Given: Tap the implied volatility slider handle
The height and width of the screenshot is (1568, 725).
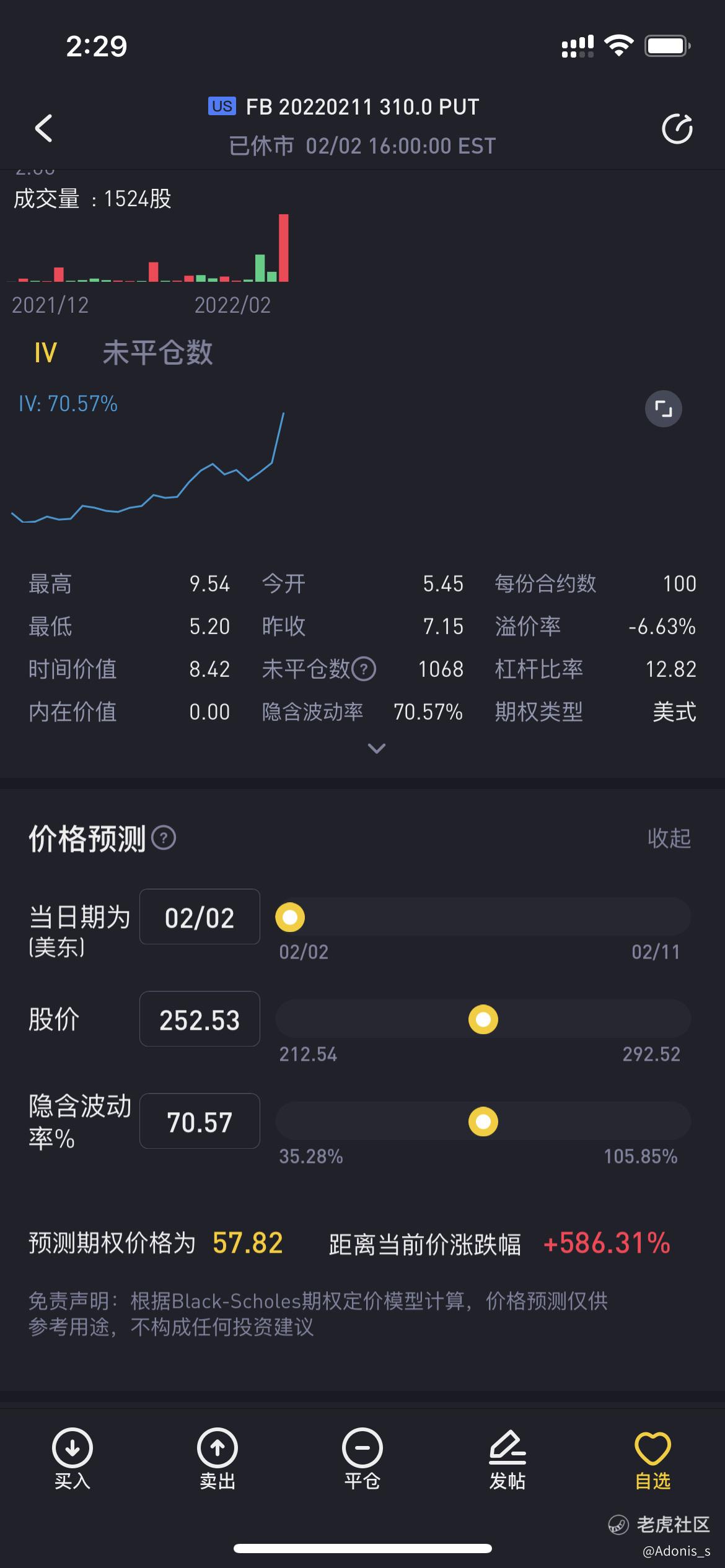Looking at the screenshot, I should [x=483, y=1122].
